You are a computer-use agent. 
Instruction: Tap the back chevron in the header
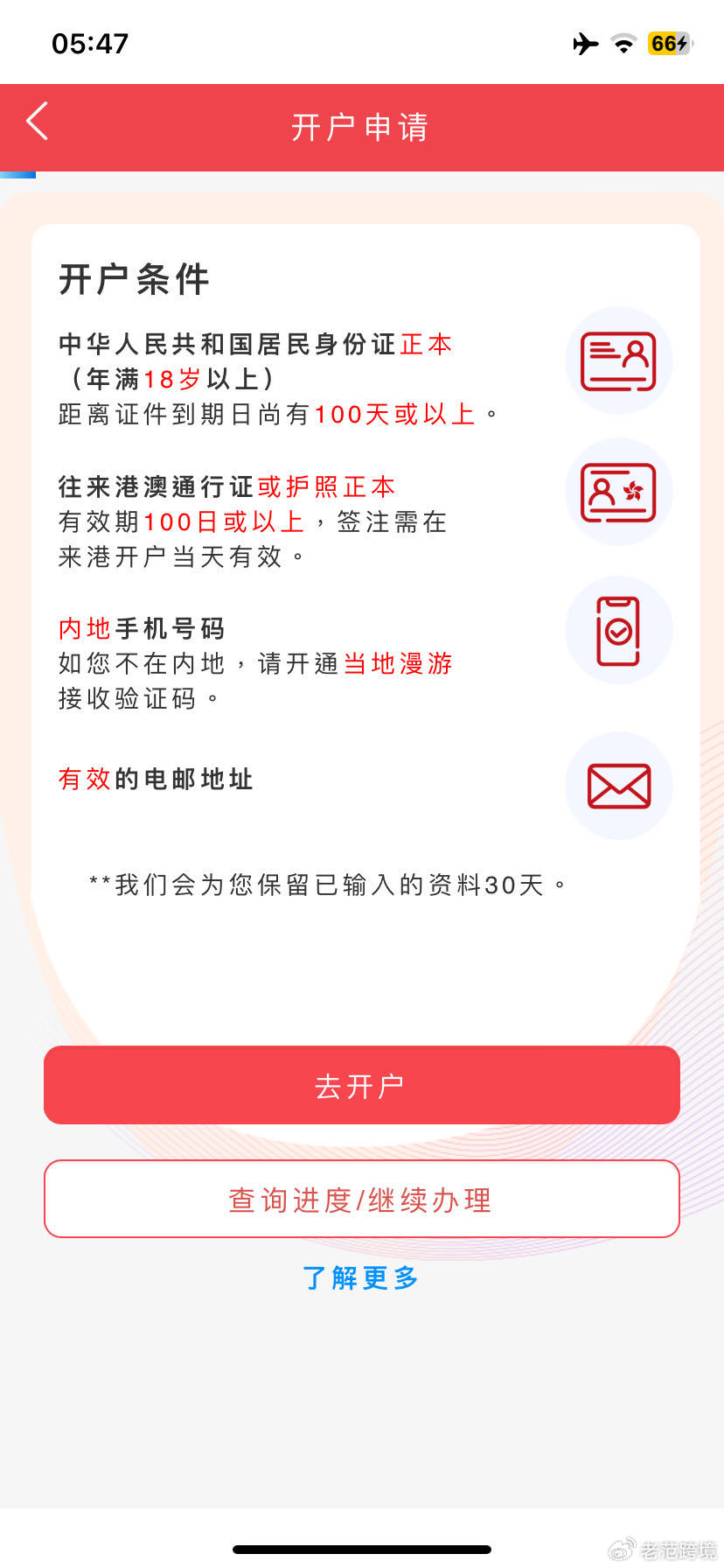37,122
